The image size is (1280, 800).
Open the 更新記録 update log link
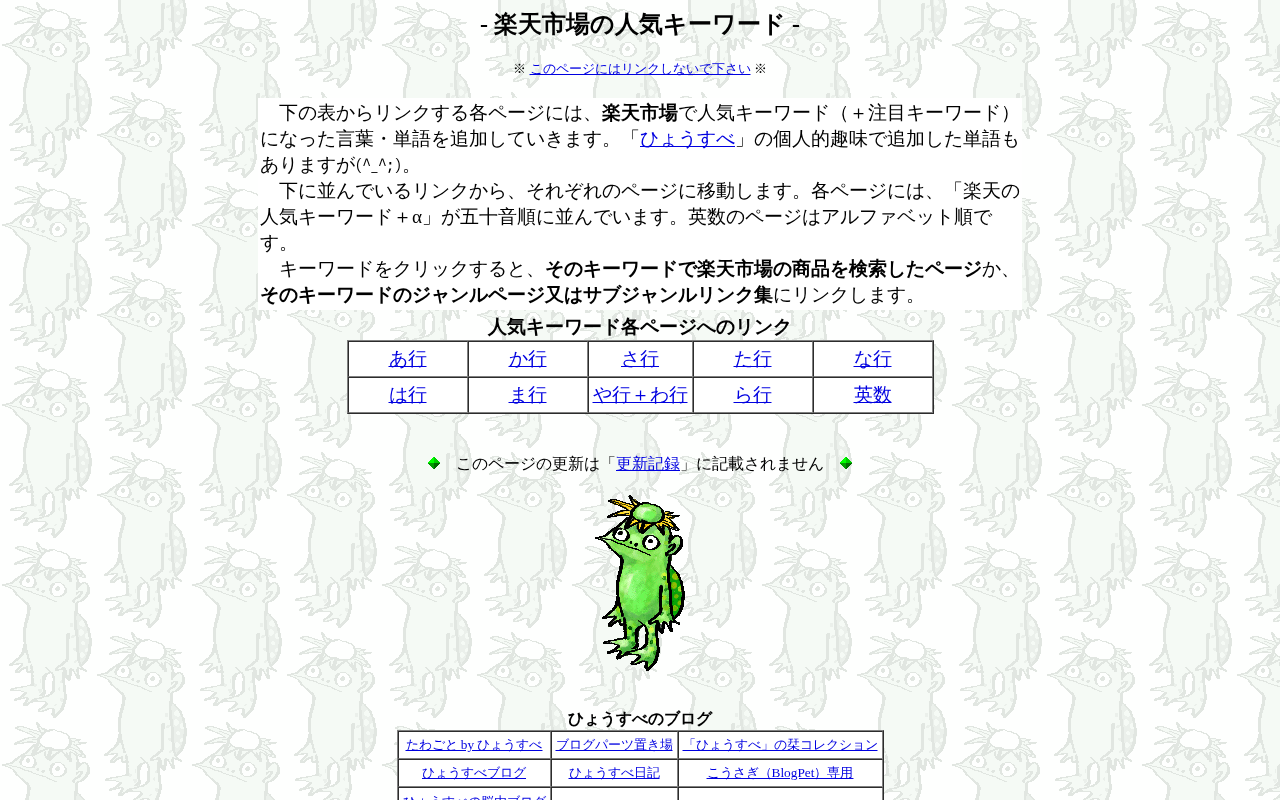[x=648, y=464]
